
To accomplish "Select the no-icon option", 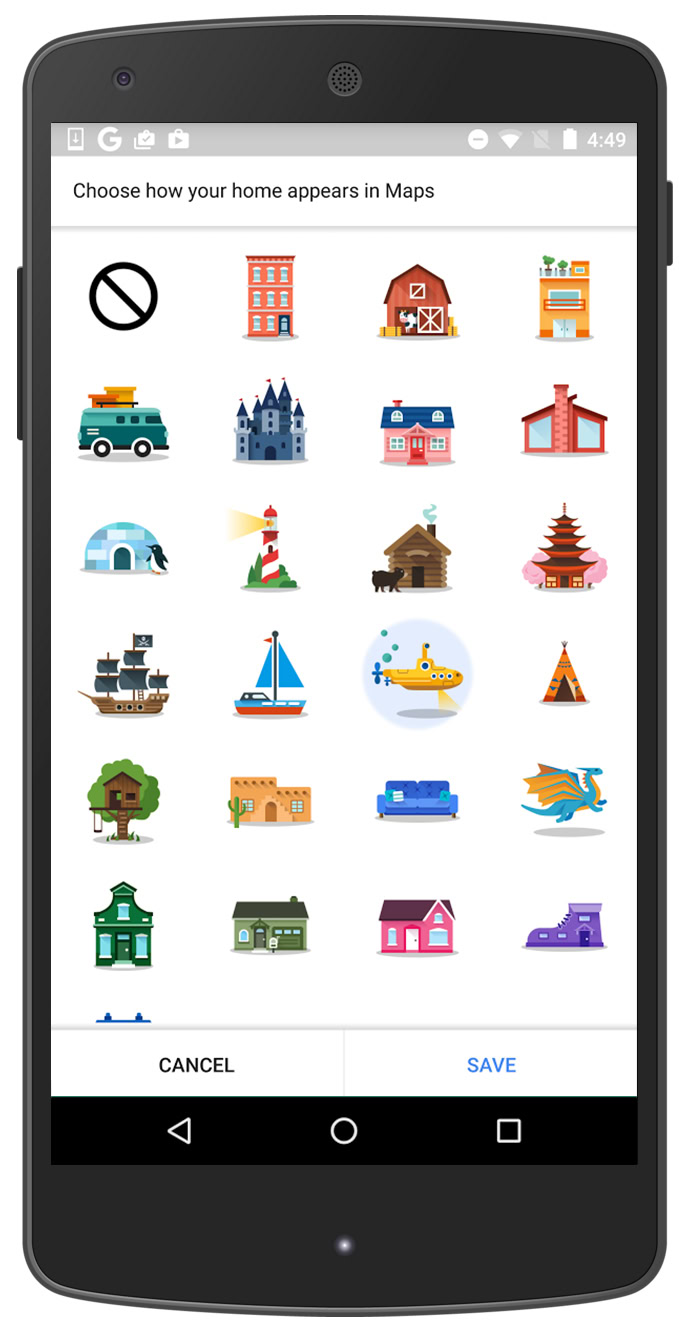I will pos(123,296).
